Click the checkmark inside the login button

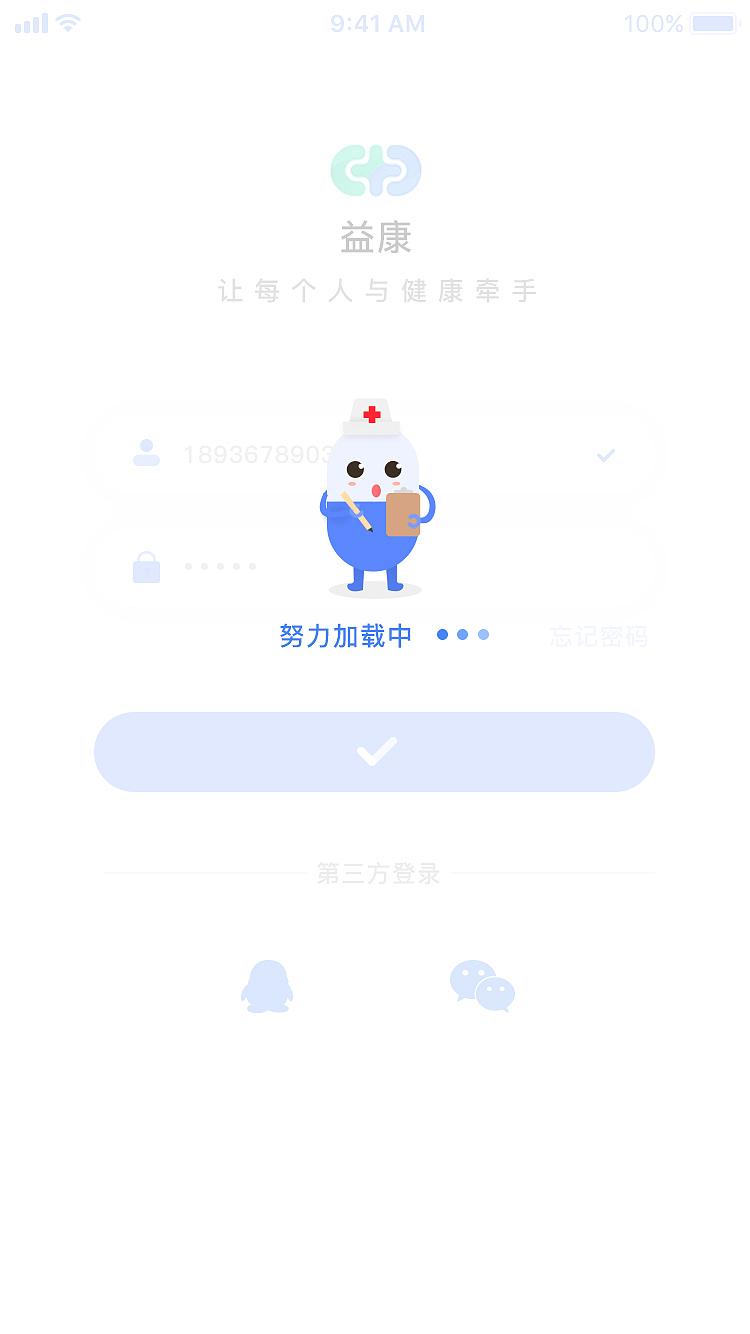[375, 752]
